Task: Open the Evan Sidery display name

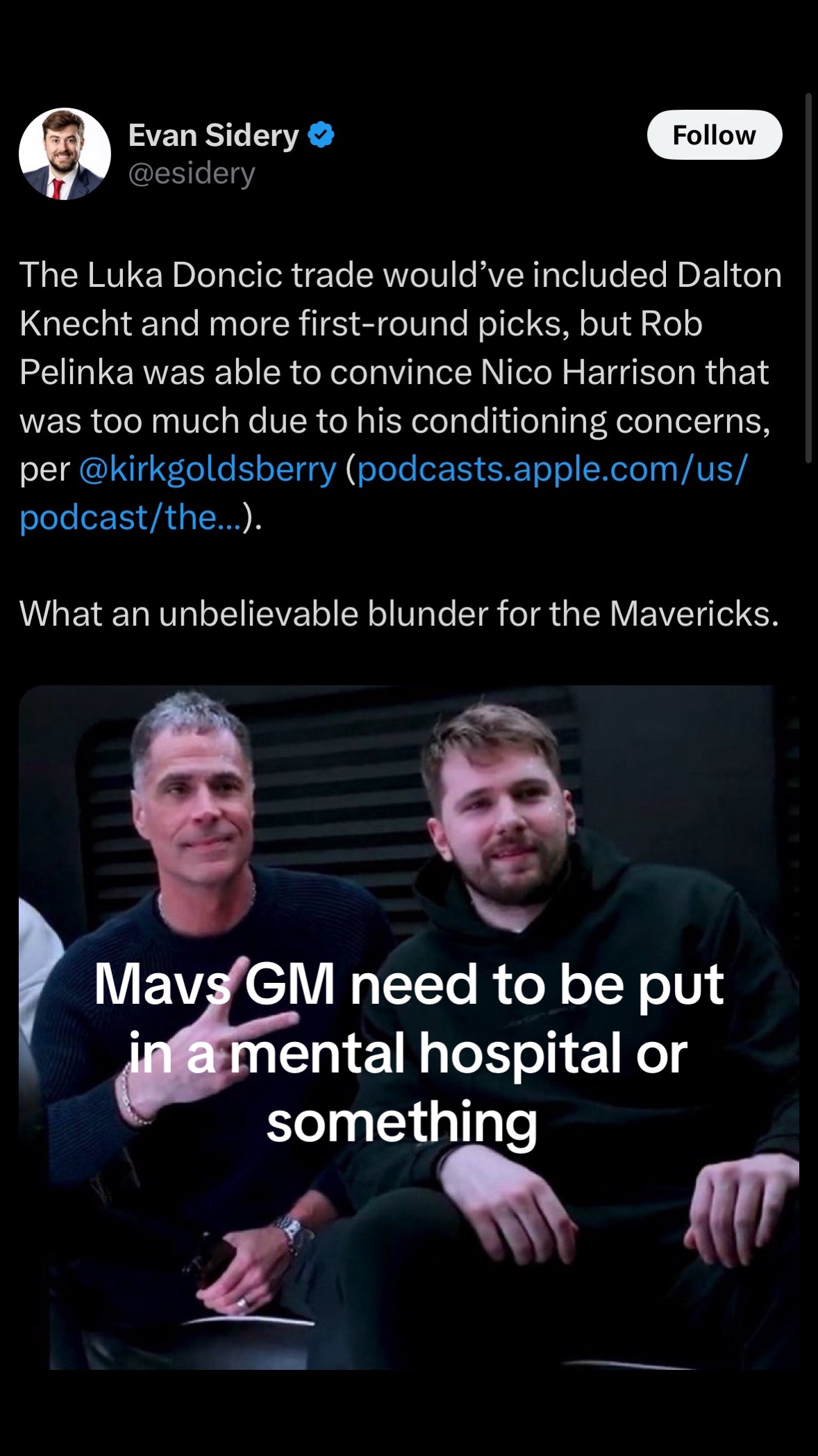Action: 213,135
